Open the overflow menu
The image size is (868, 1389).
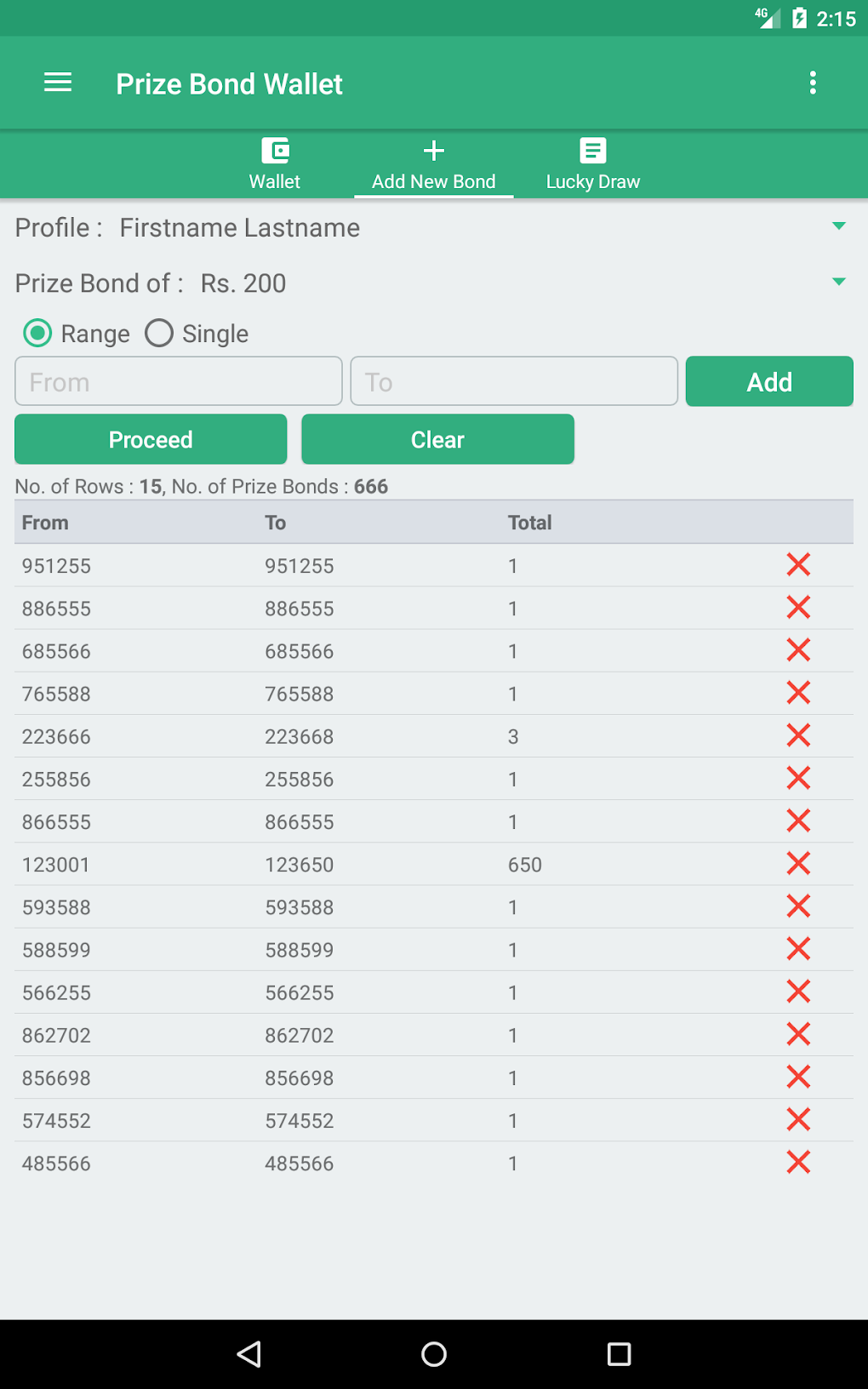pyautogui.click(x=814, y=83)
